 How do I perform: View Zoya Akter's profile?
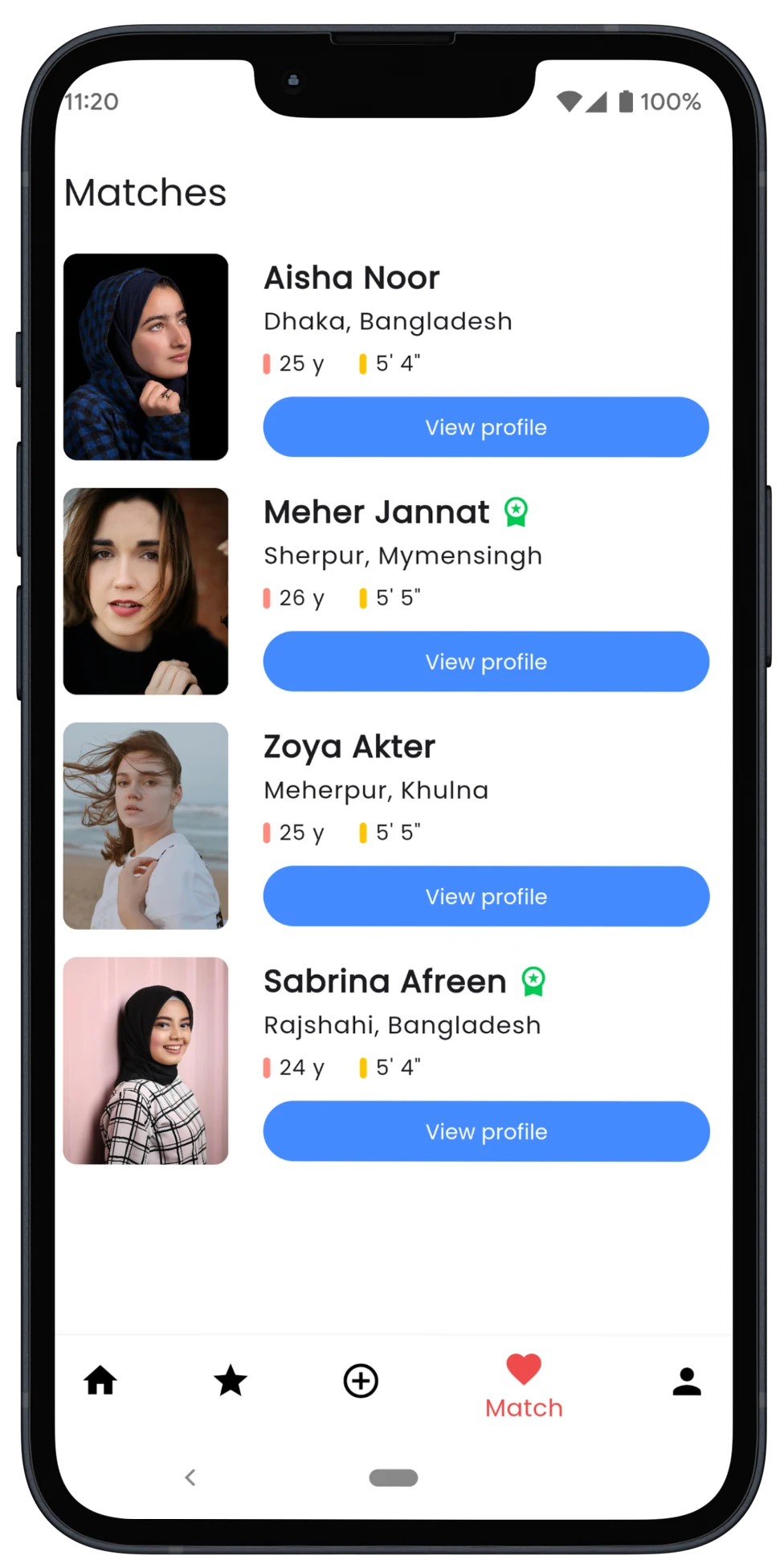click(x=486, y=896)
